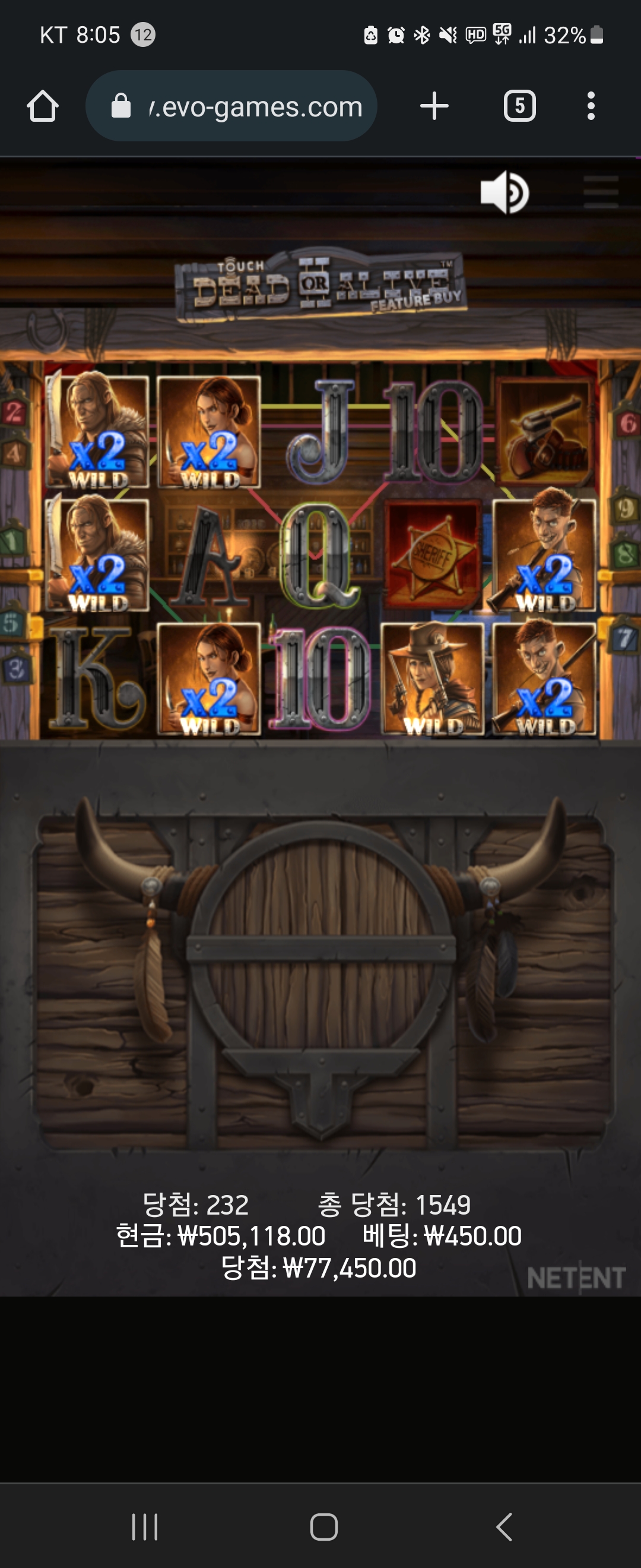
Task: Open the game hamburger menu
Action: 601,192
